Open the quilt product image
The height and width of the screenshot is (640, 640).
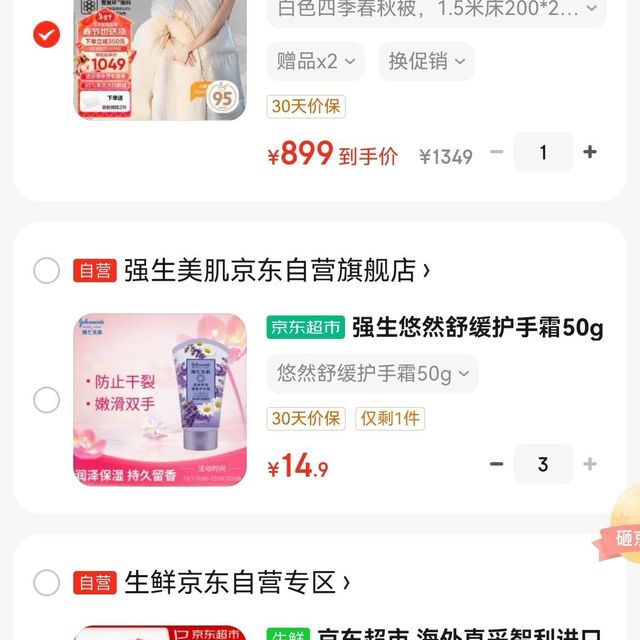tap(159, 60)
